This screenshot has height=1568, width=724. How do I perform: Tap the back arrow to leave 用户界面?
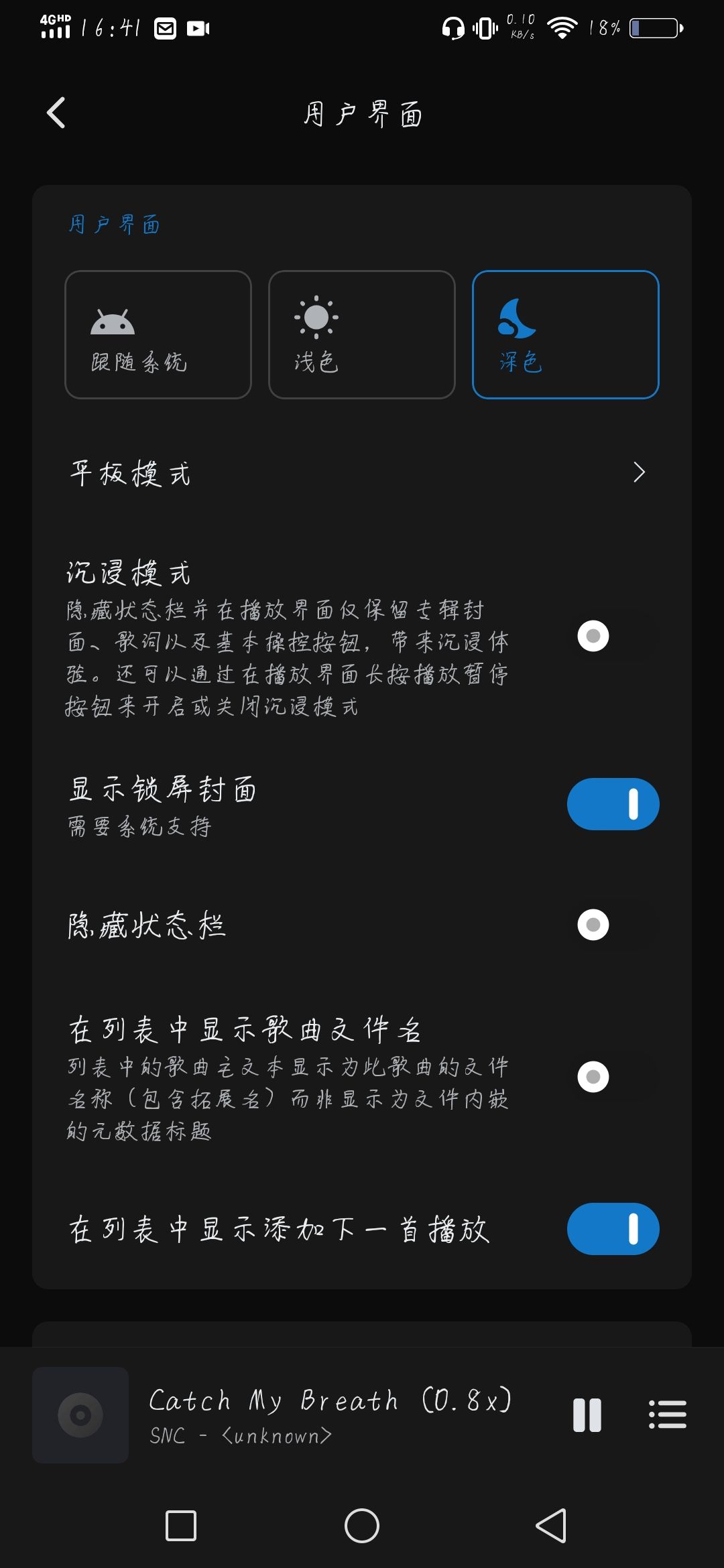tap(56, 113)
